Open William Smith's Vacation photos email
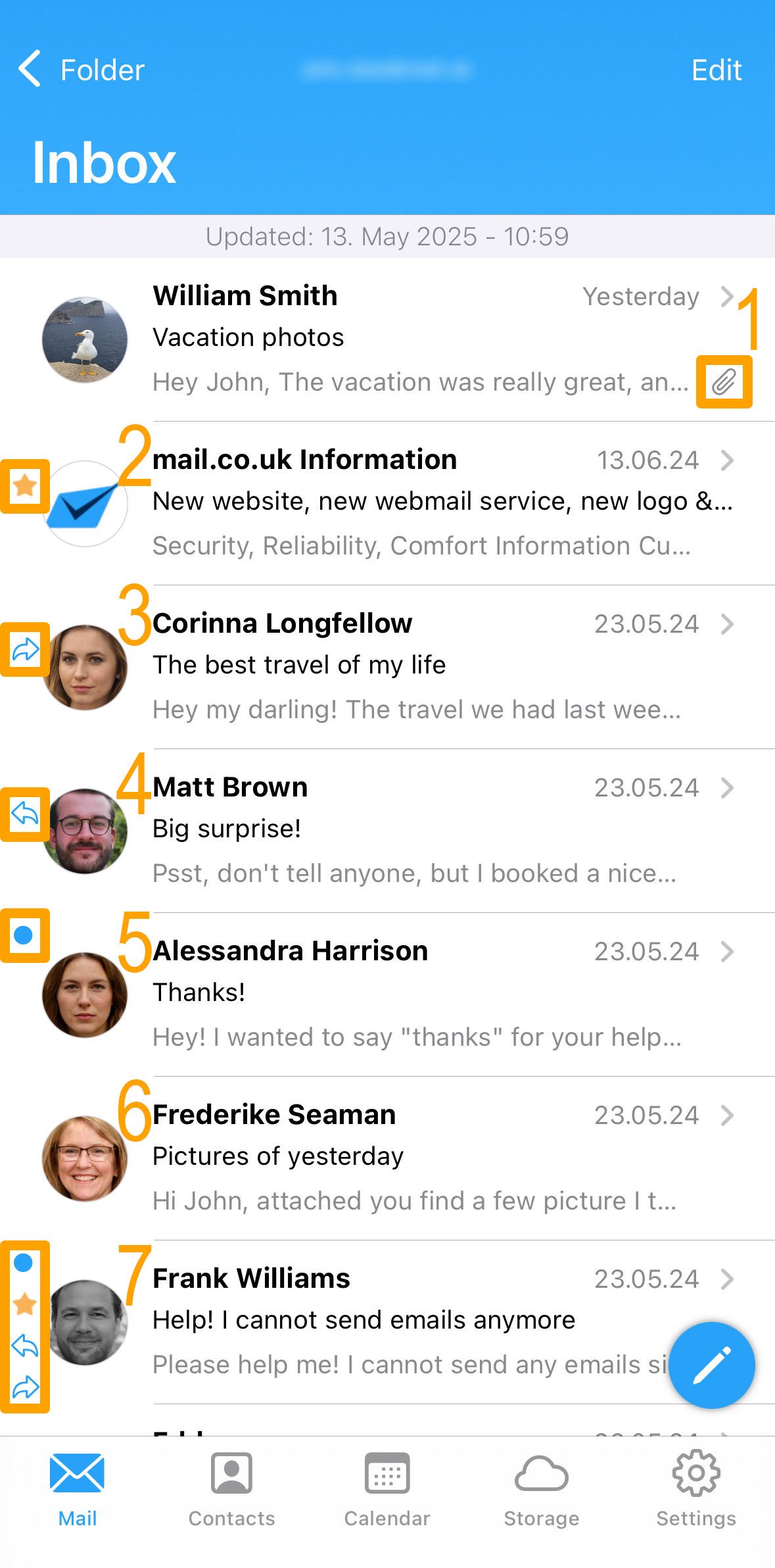 click(388, 339)
